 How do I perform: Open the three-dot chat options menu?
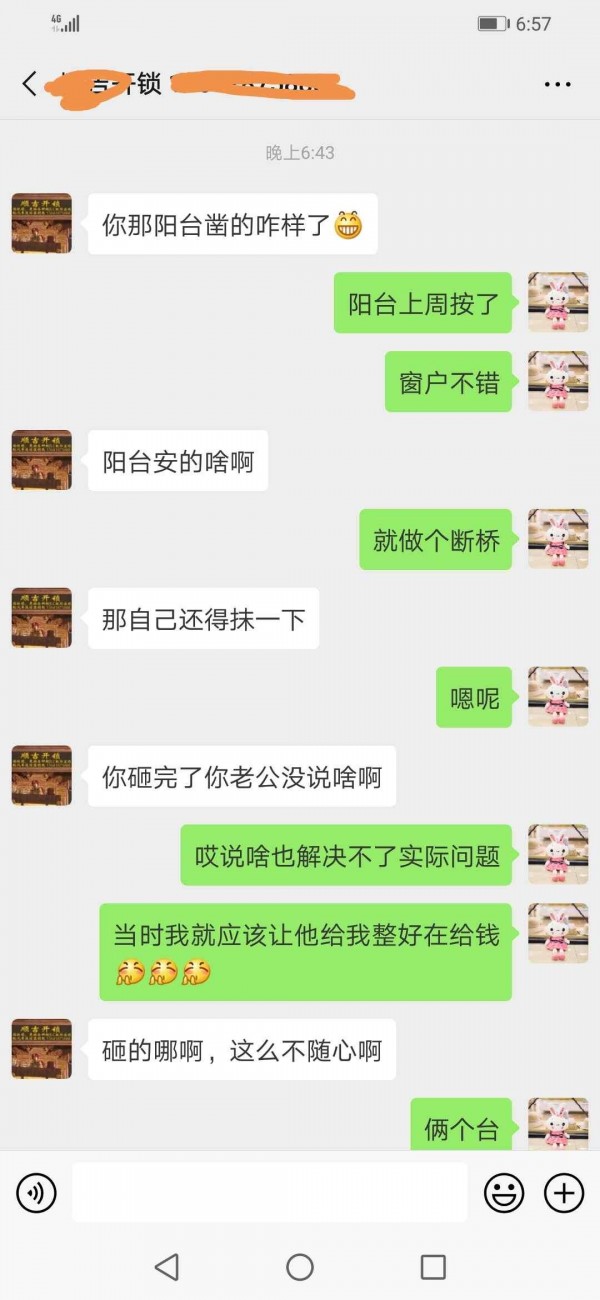557,85
